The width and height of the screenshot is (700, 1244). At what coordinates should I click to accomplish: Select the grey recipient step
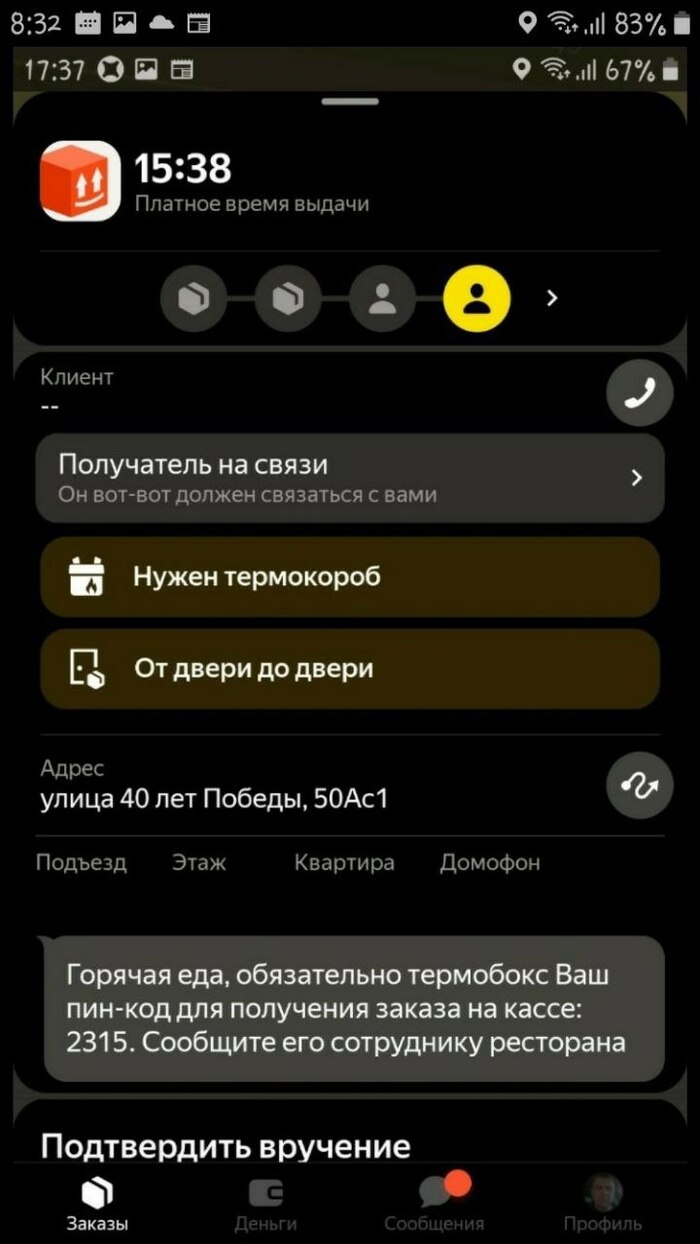tap(382, 298)
